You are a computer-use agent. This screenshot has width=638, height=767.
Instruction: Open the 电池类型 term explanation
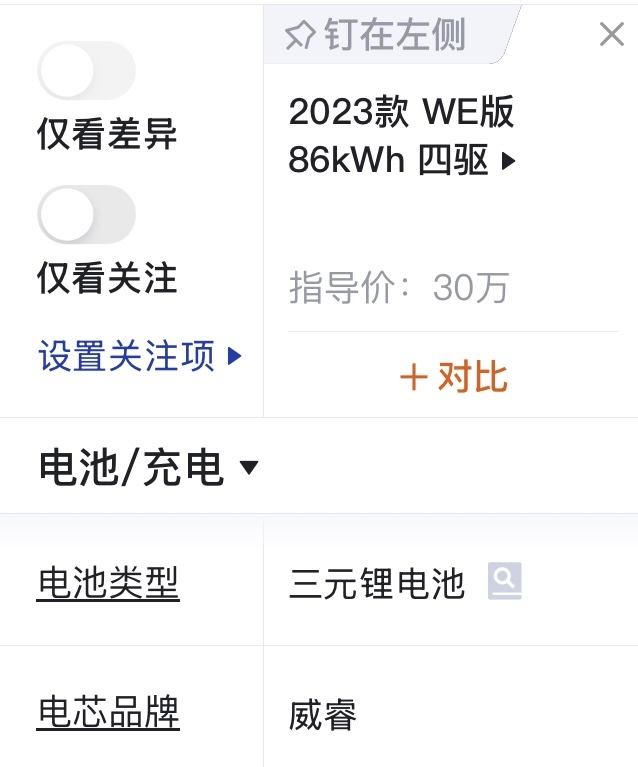click(x=108, y=582)
